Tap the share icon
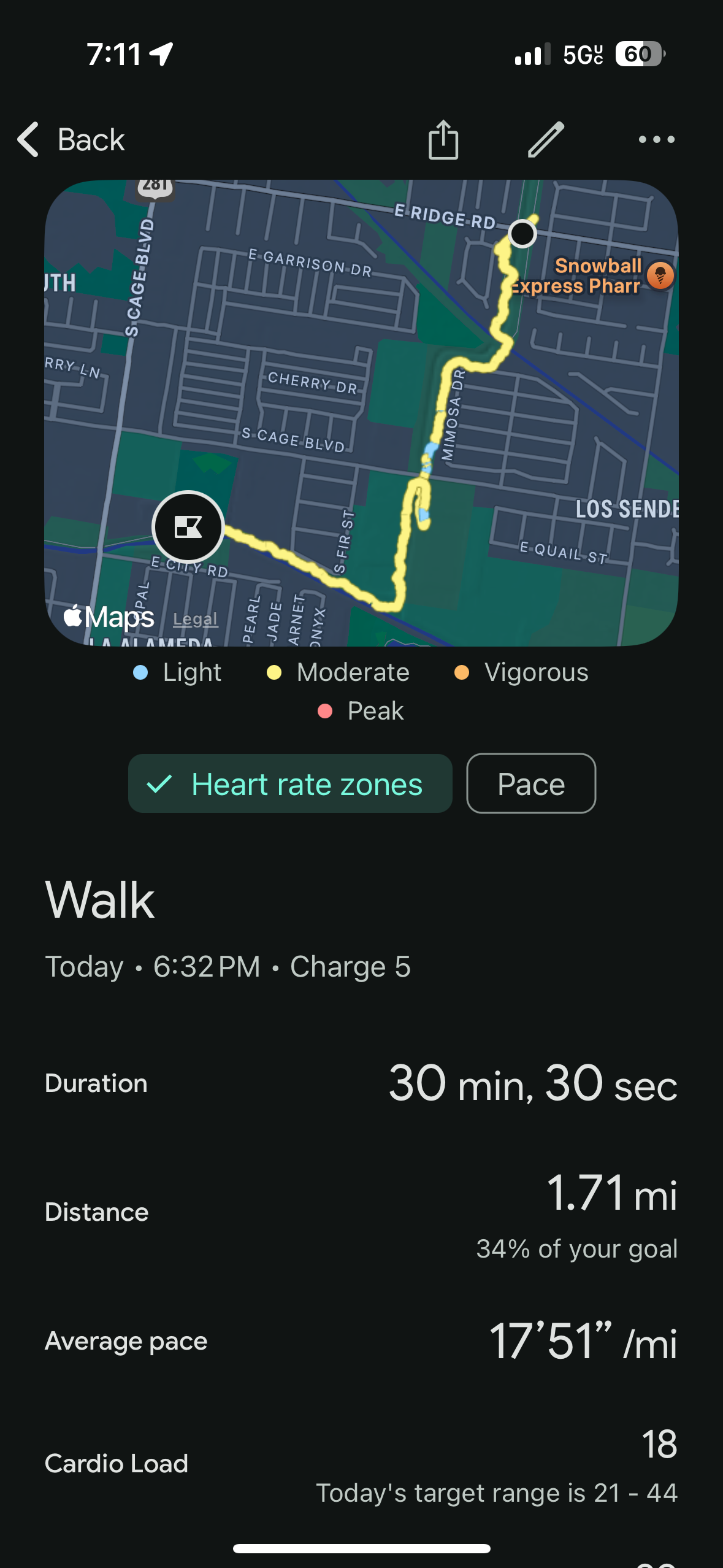This screenshot has height=1568, width=723. (x=443, y=140)
